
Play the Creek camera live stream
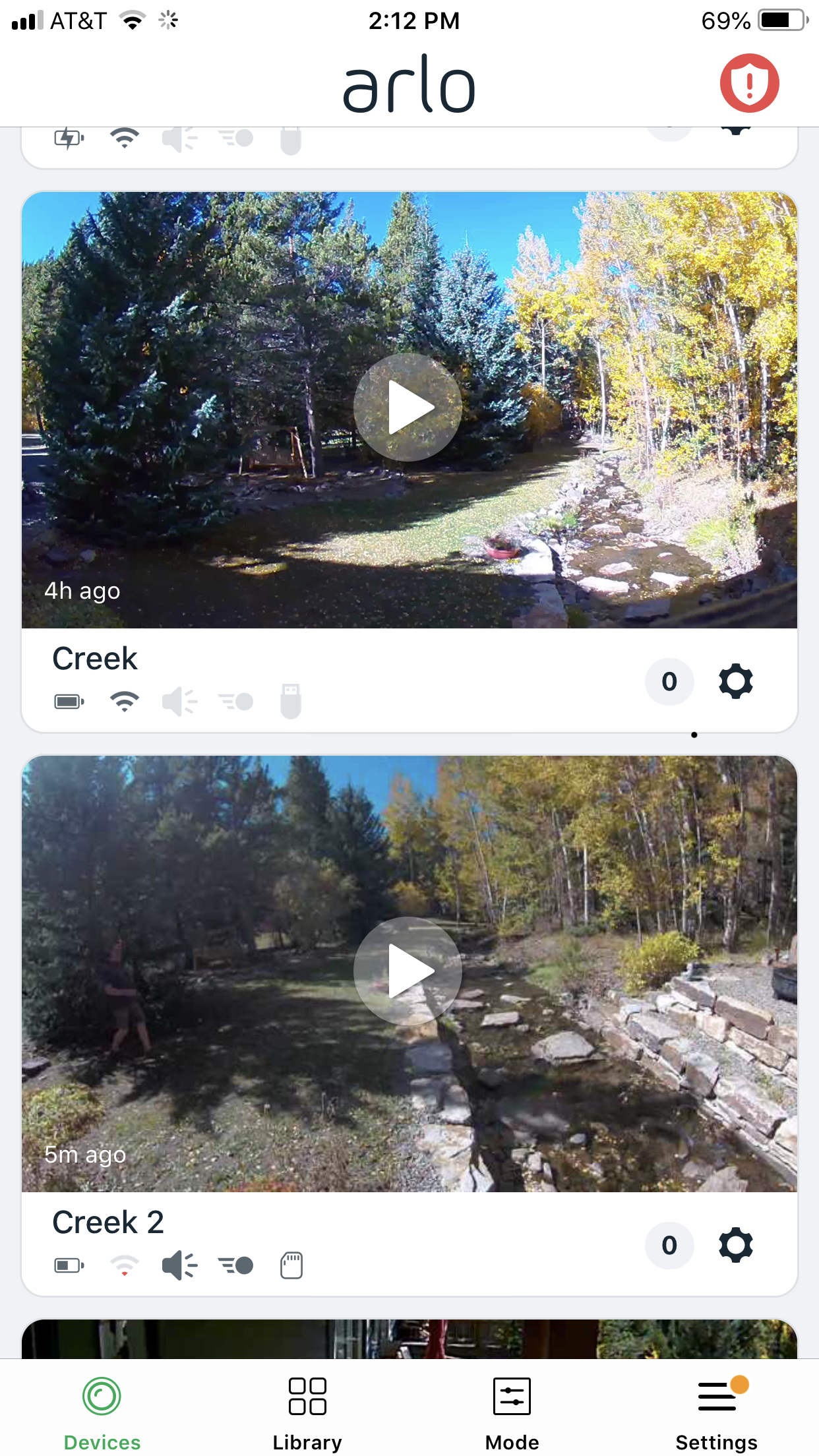tap(408, 407)
